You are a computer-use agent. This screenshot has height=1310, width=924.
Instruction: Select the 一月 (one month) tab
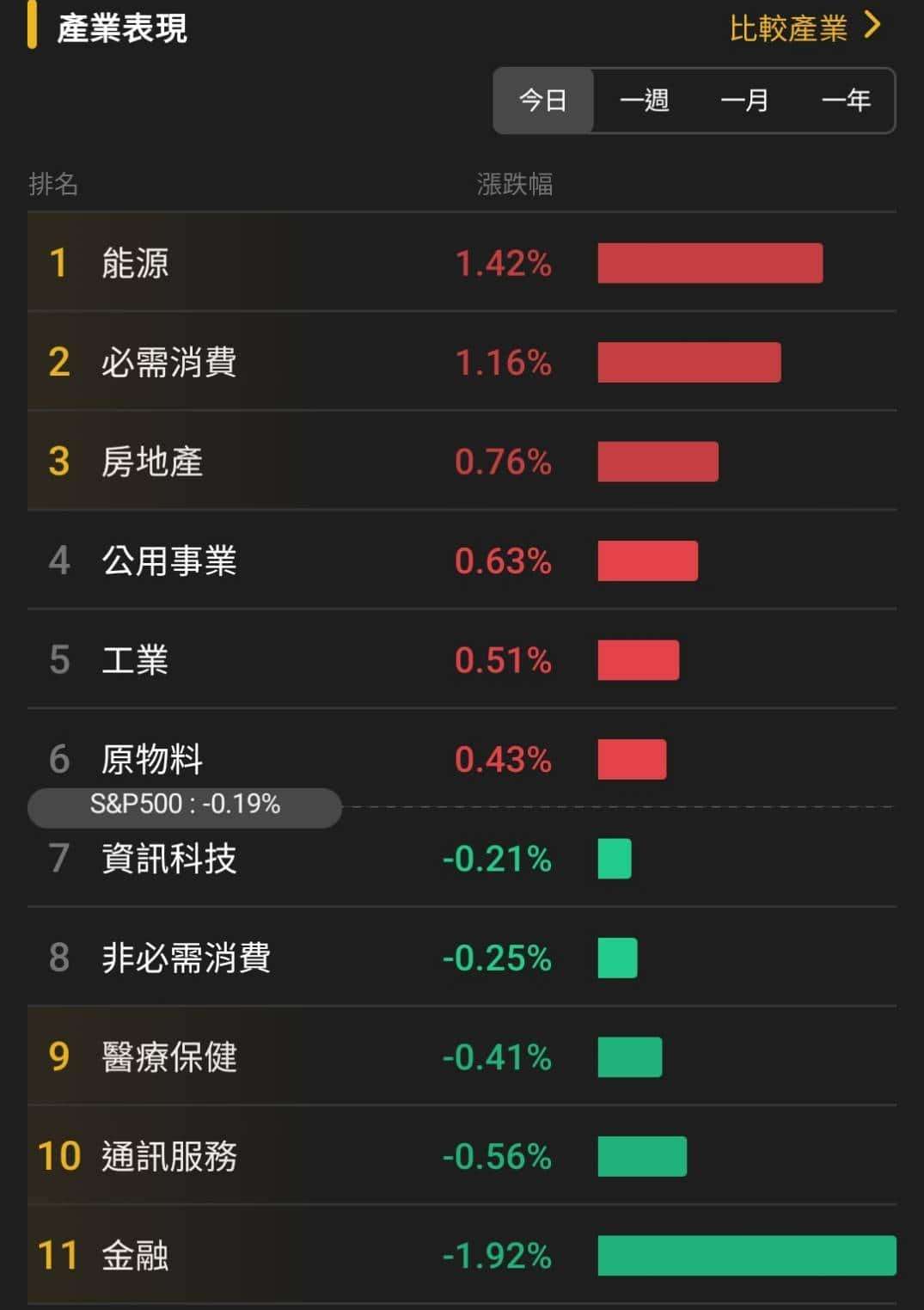tap(744, 101)
